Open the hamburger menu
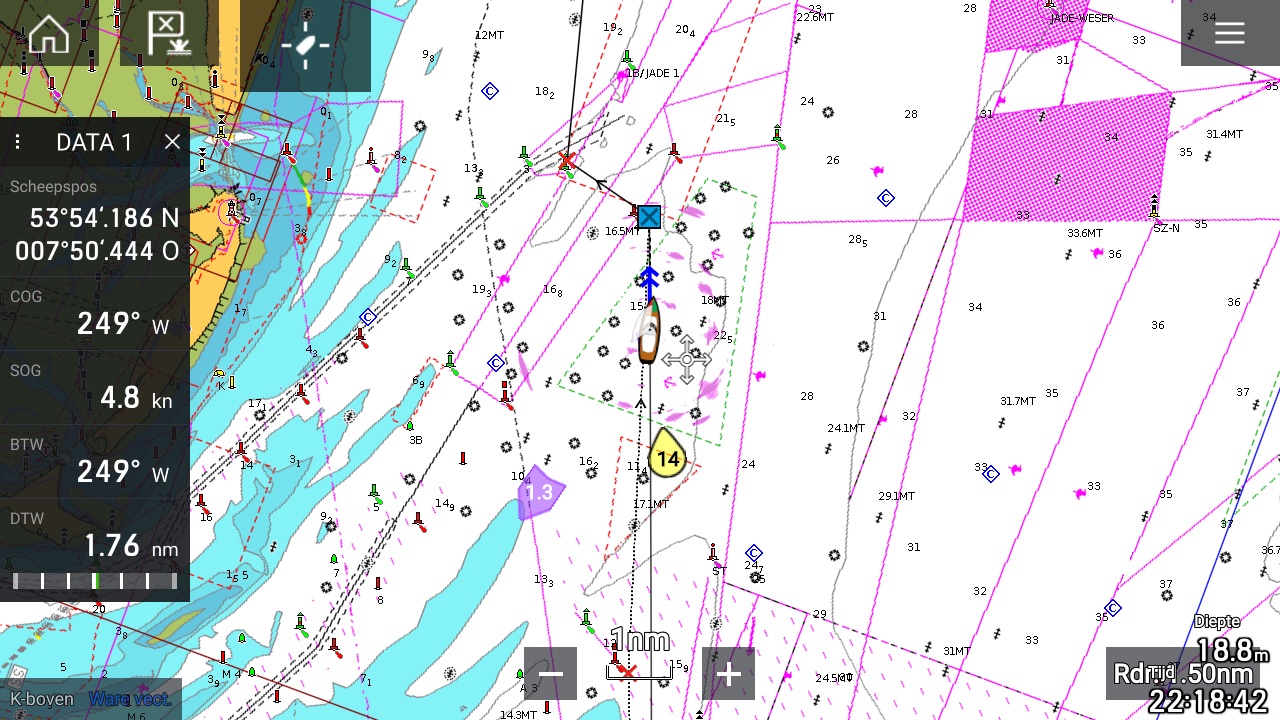 1229,33
